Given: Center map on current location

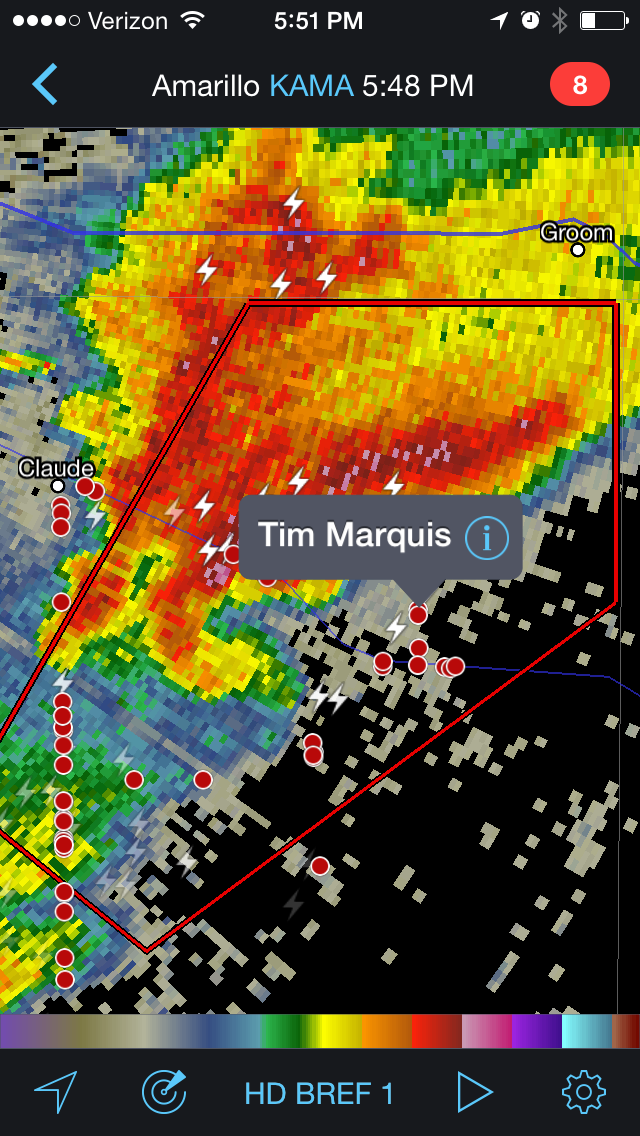Looking at the screenshot, I should point(56,1093).
